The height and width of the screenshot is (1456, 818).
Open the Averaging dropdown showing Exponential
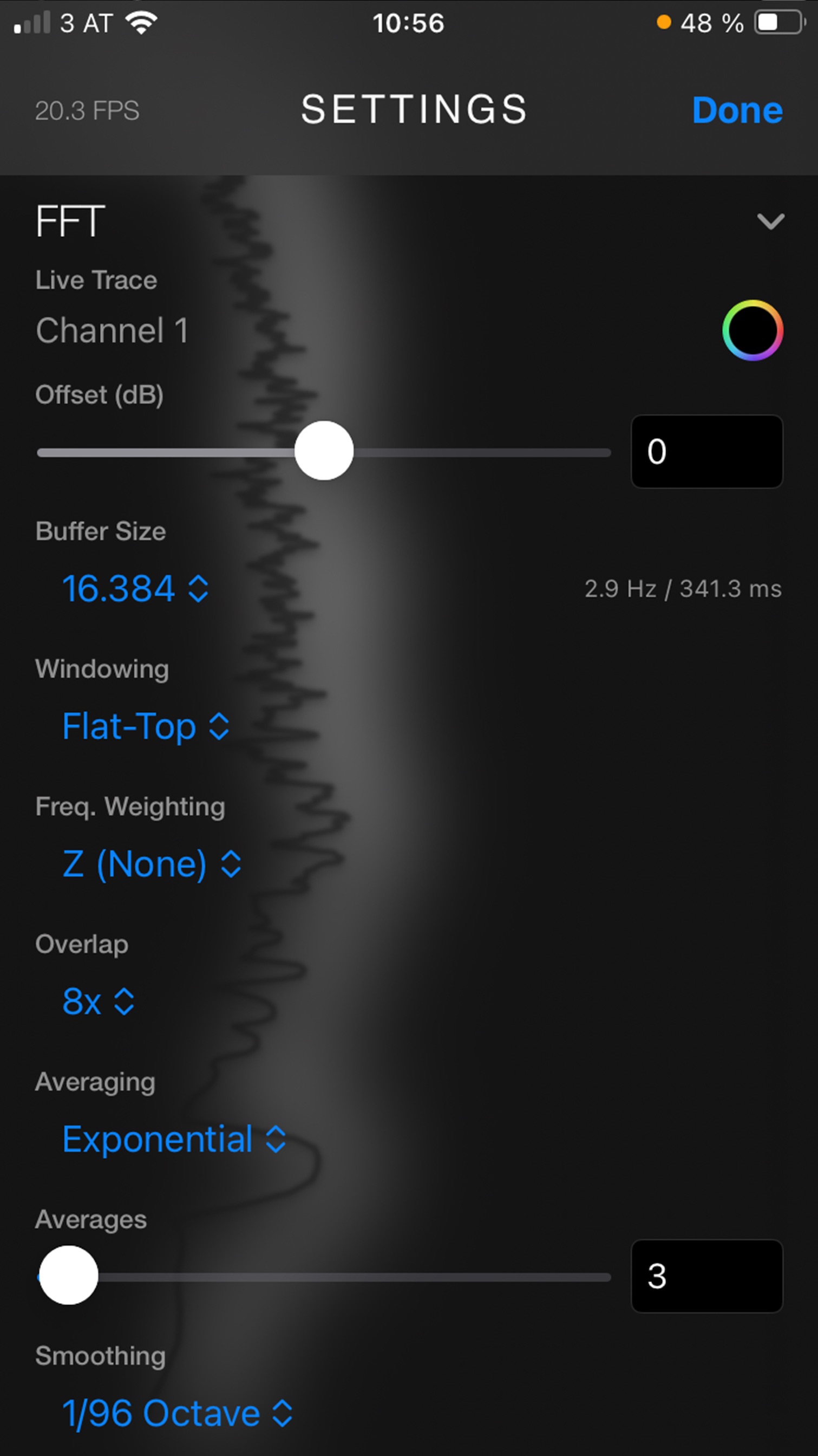click(x=173, y=1139)
